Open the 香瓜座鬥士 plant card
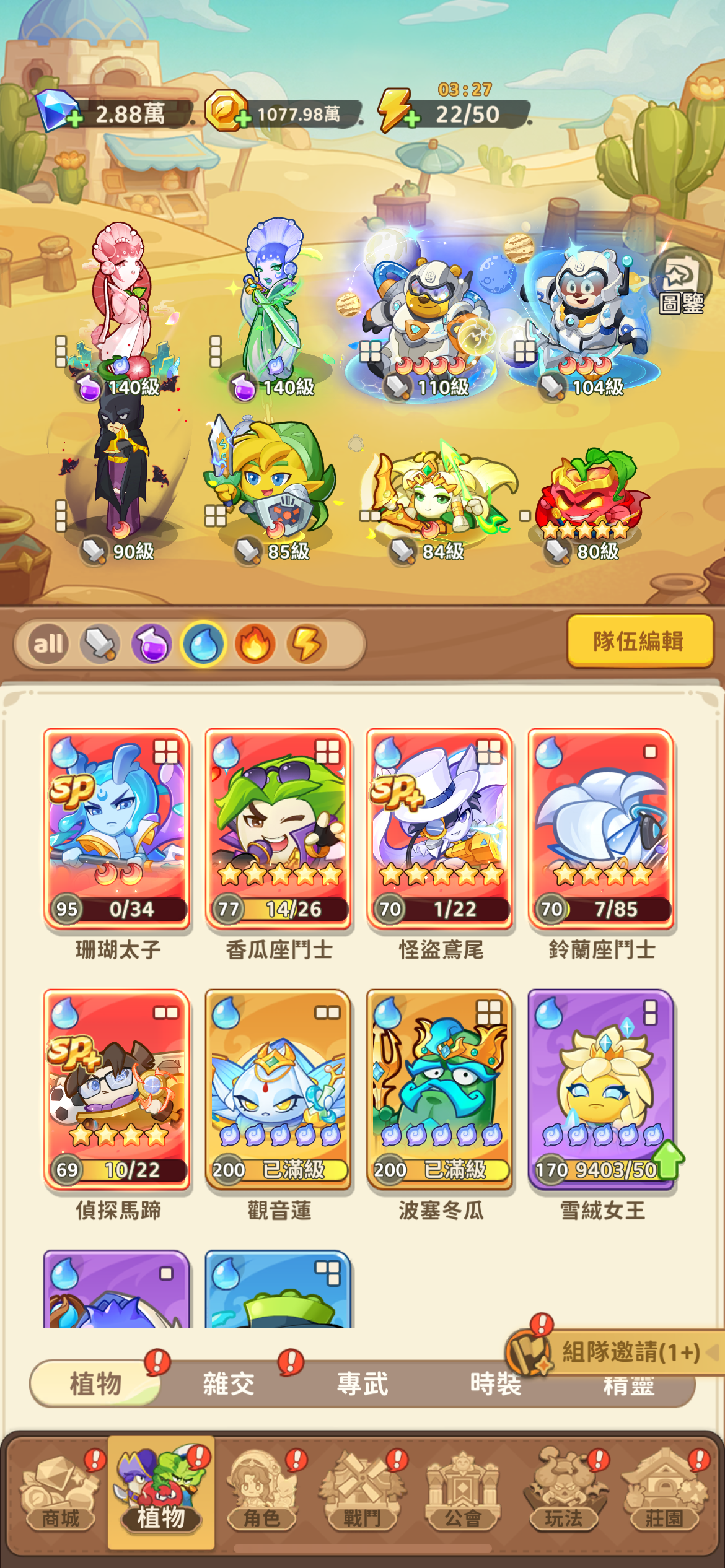 [278, 829]
